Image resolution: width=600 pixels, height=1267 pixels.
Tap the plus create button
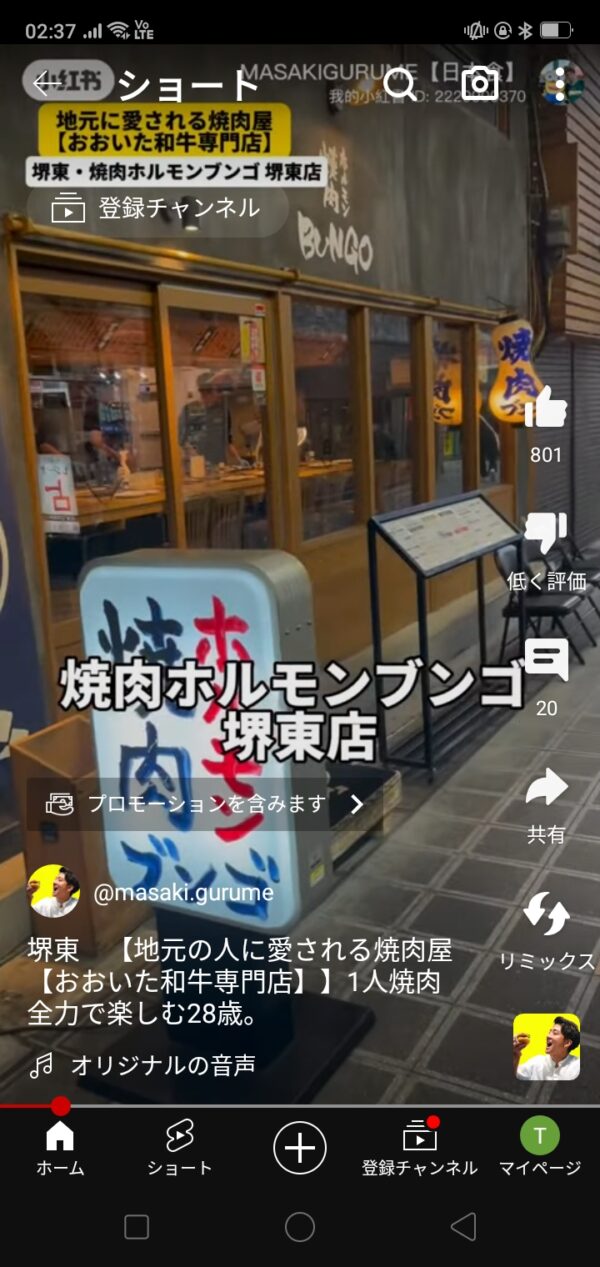pos(300,1146)
